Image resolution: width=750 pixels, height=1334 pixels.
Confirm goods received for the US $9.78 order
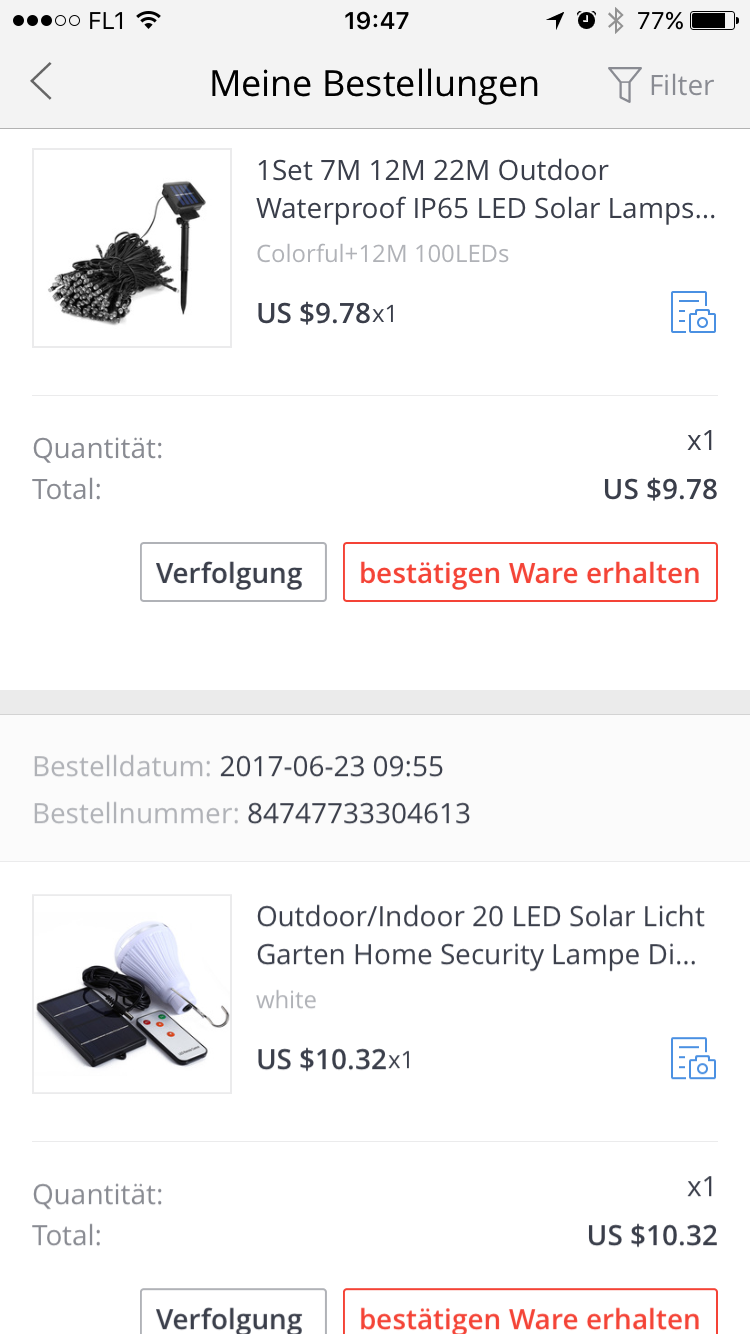[x=530, y=572]
